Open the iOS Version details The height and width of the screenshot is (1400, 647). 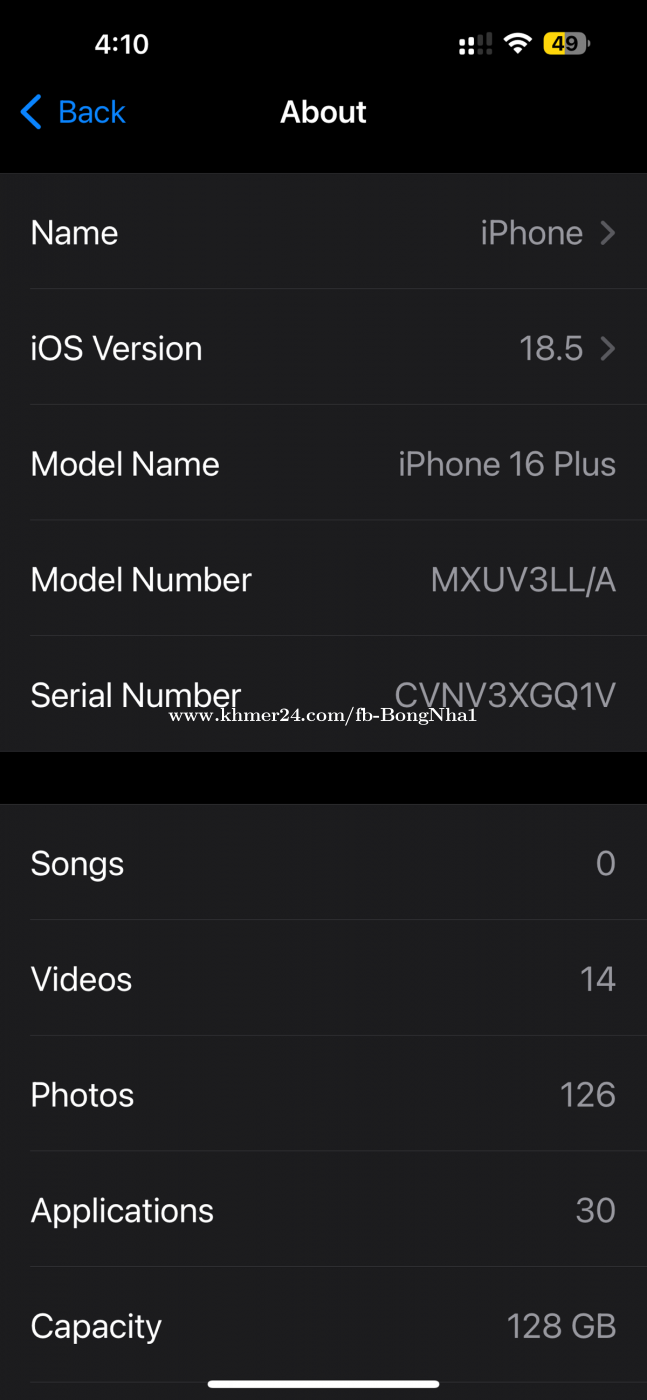tap(323, 348)
